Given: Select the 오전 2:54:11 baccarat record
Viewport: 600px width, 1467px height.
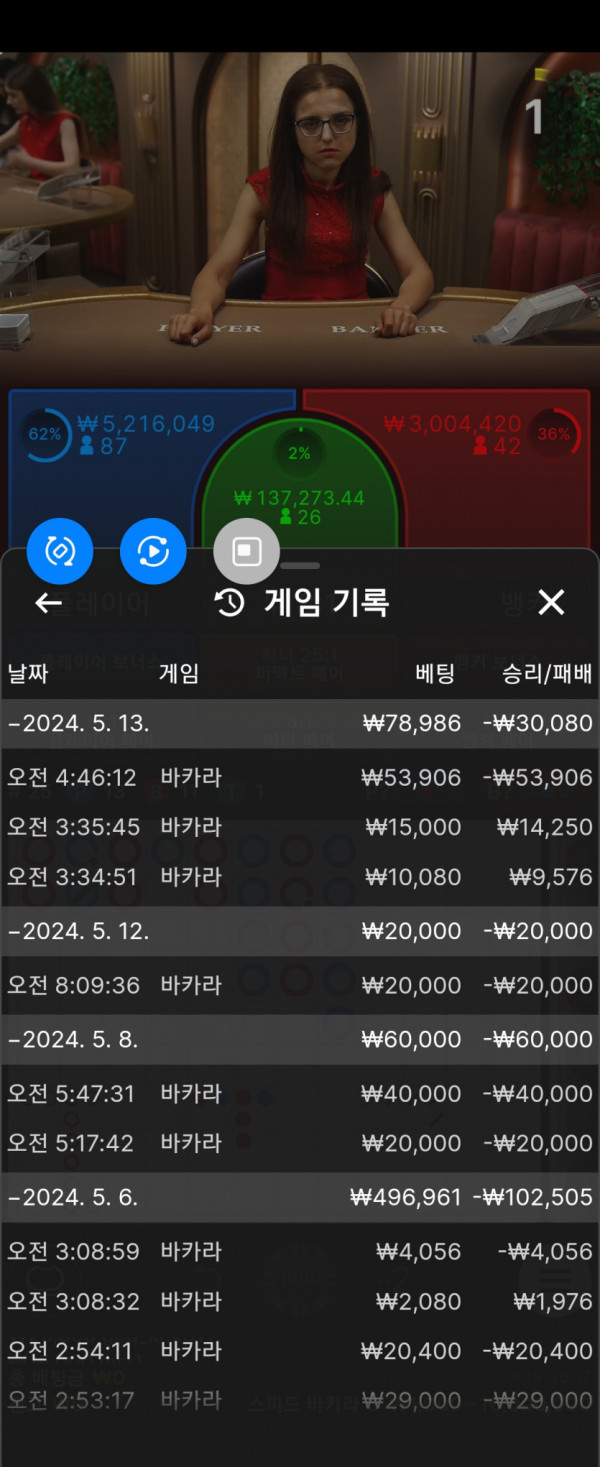Looking at the screenshot, I should tap(300, 1351).
